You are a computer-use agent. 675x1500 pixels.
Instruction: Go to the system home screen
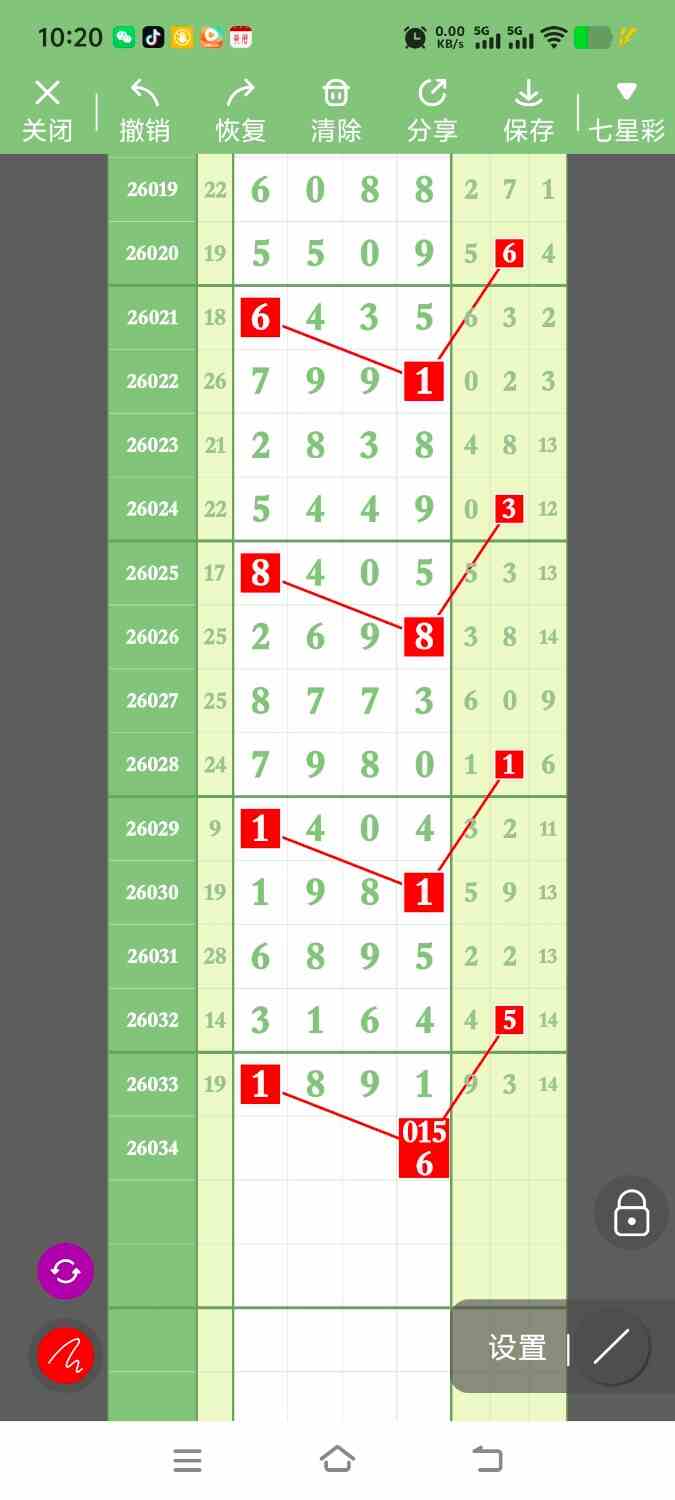coord(337,1460)
